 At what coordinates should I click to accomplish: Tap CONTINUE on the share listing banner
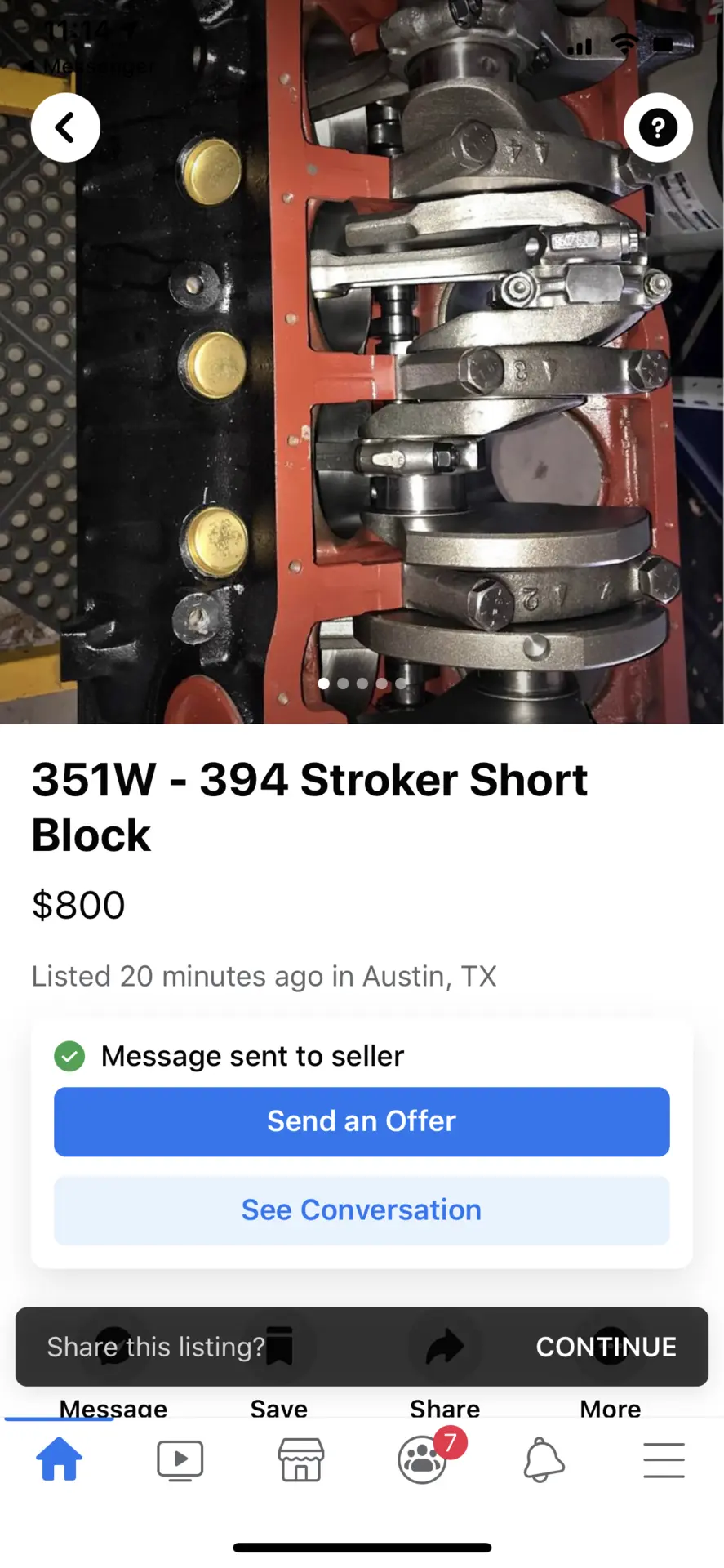click(606, 1347)
